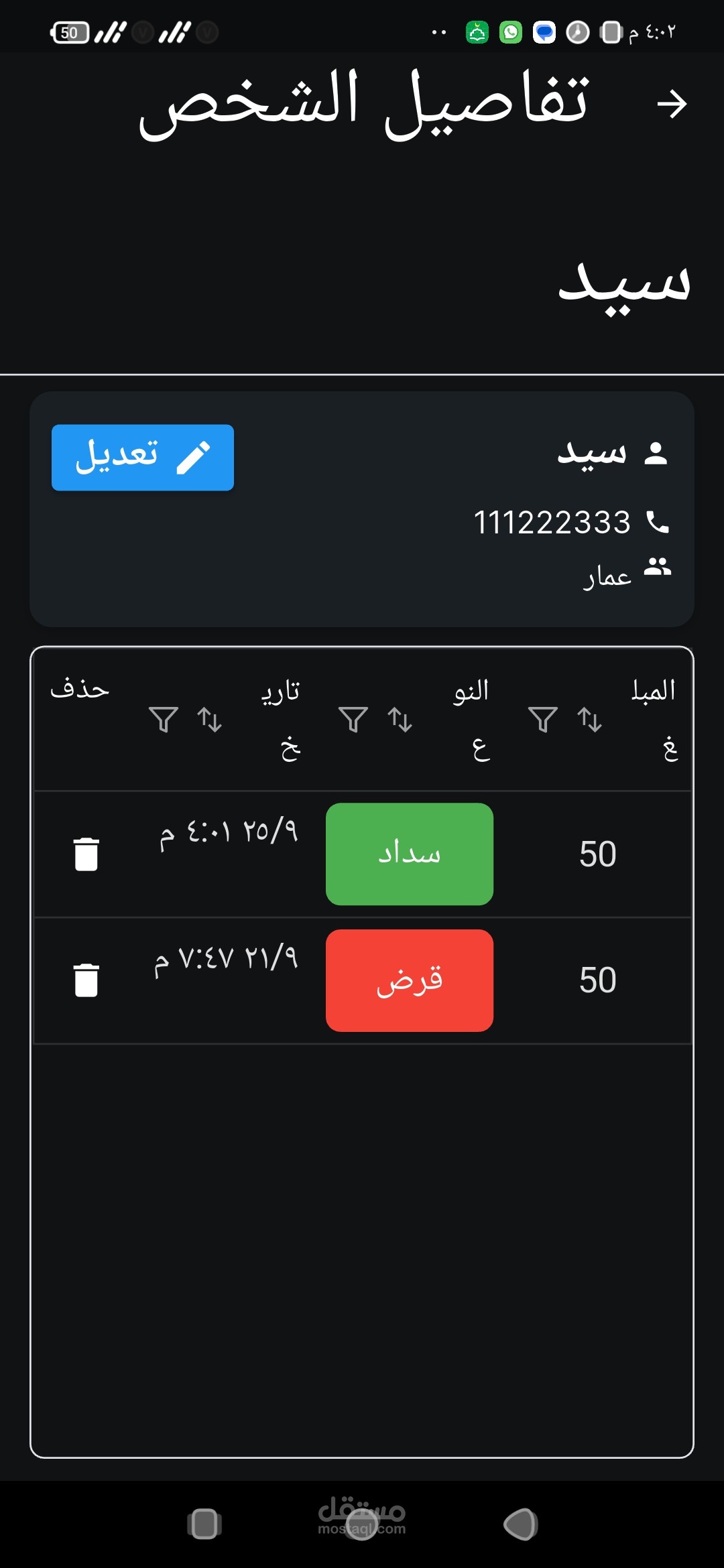Tap the تعديل edit button
This screenshot has width=724, height=1568.
(143, 458)
